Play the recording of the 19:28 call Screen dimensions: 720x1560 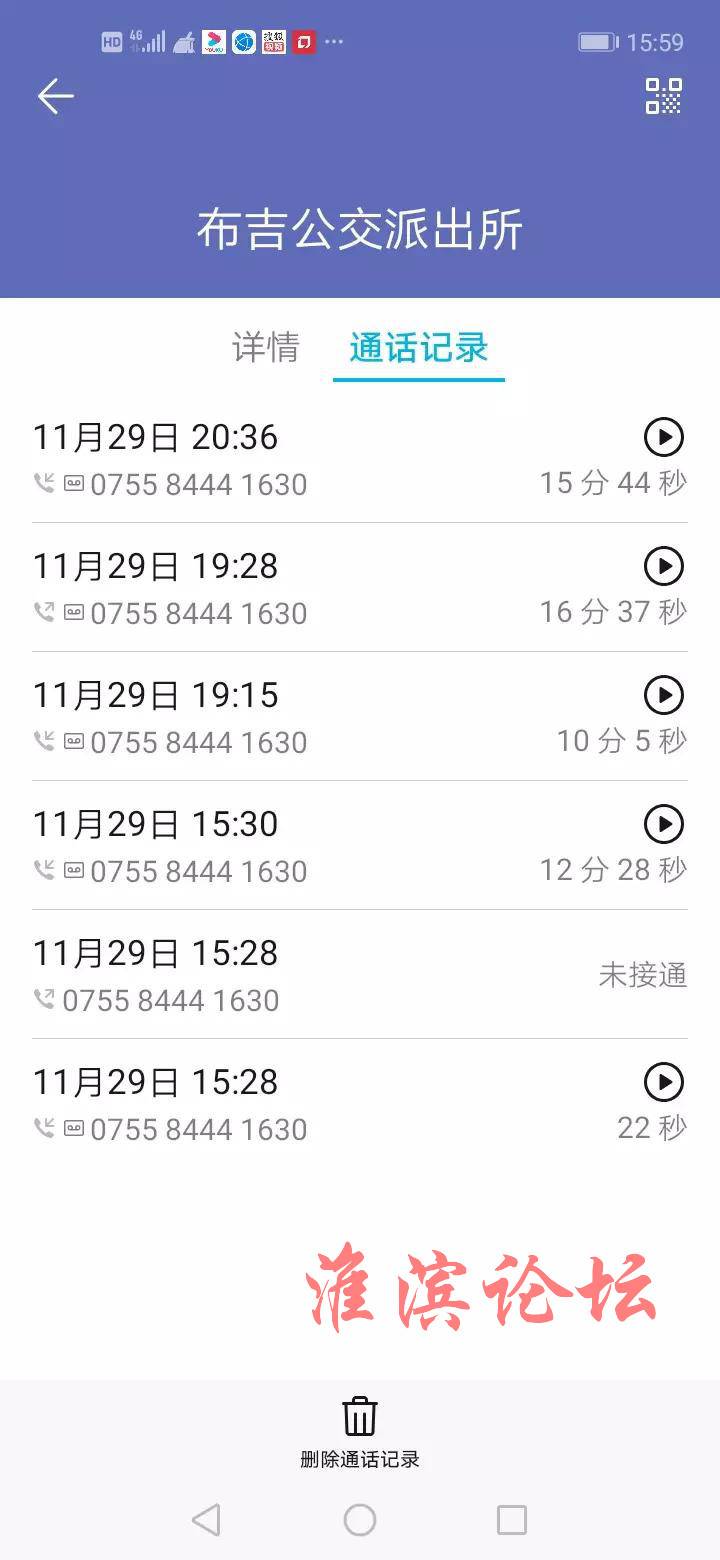tap(663, 566)
